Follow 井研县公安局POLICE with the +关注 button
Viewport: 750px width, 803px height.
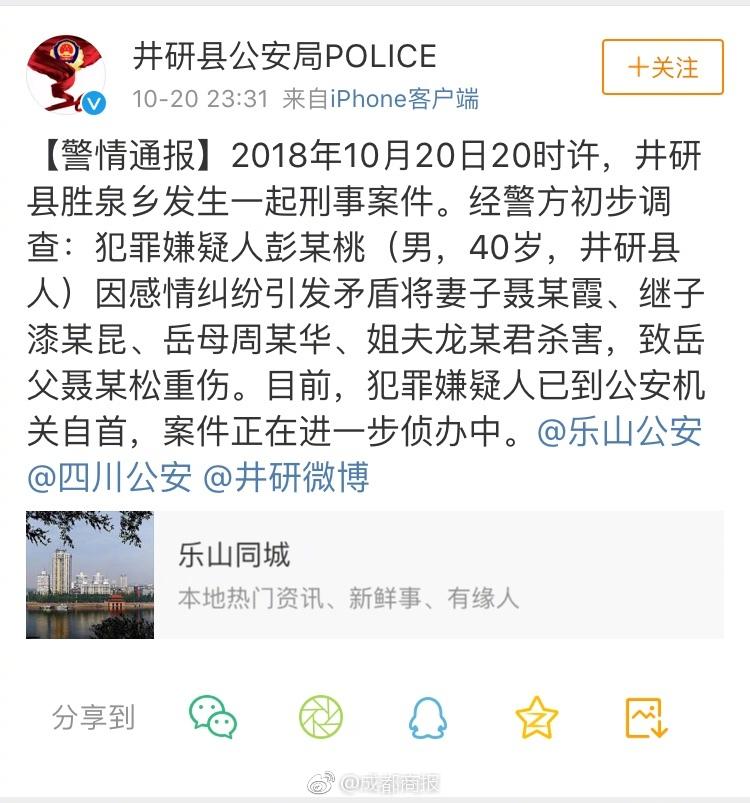[662, 68]
